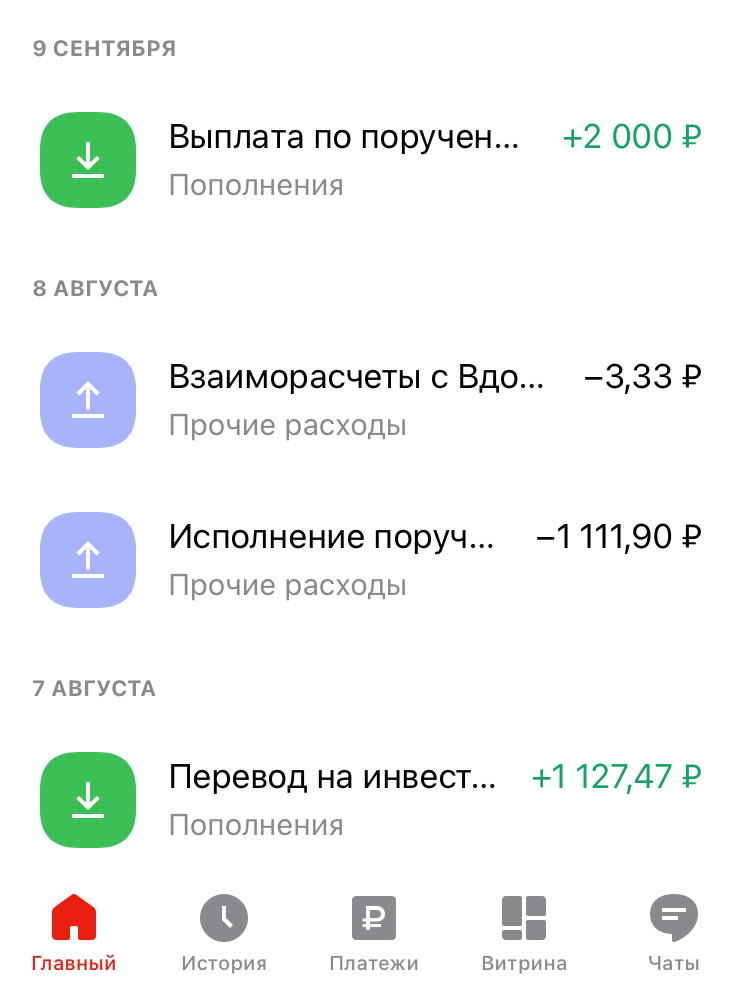
Task: Open the Чаты tab
Action: click(x=673, y=935)
